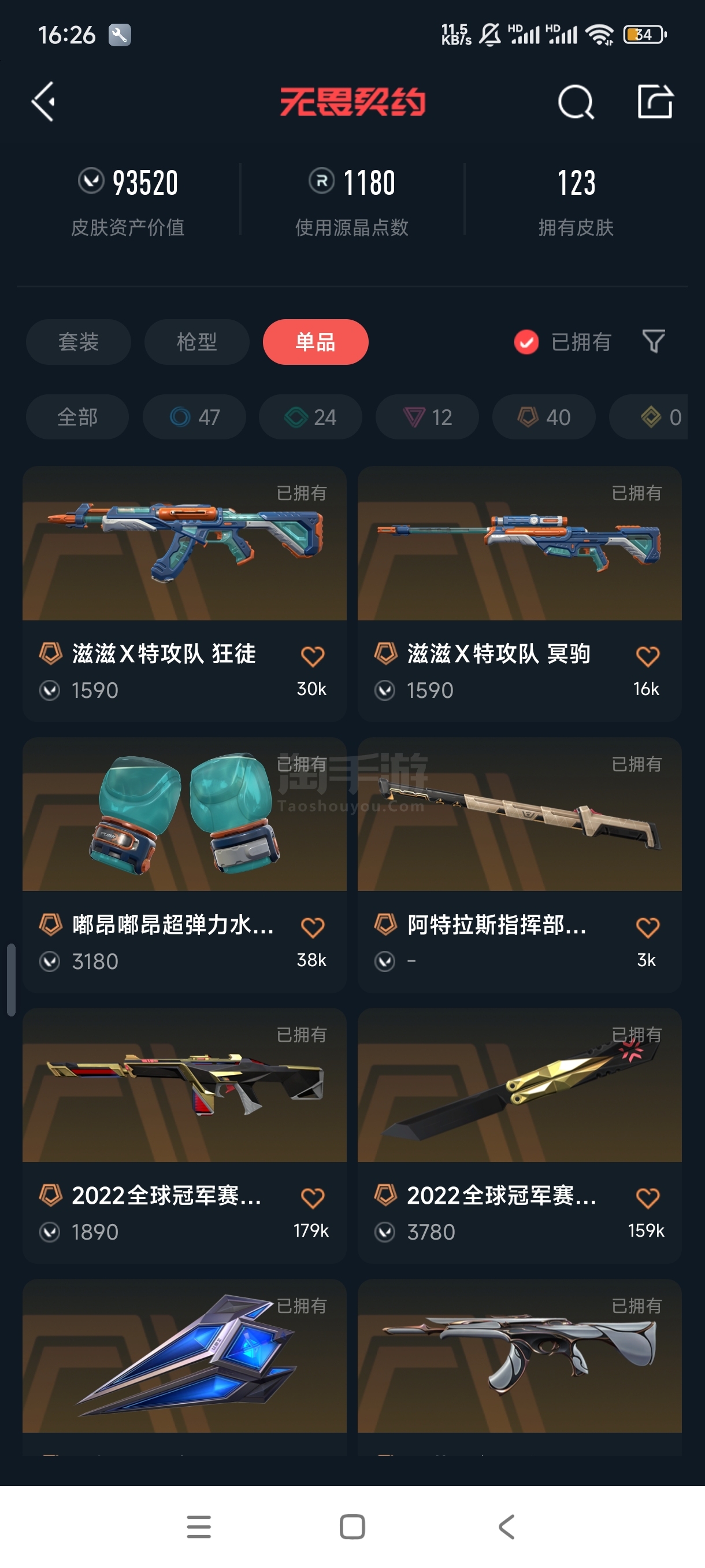The width and height of the screenshot is (705, 1568).
Task: Select the 全部 rarity chip
Action: pos(77,417)
